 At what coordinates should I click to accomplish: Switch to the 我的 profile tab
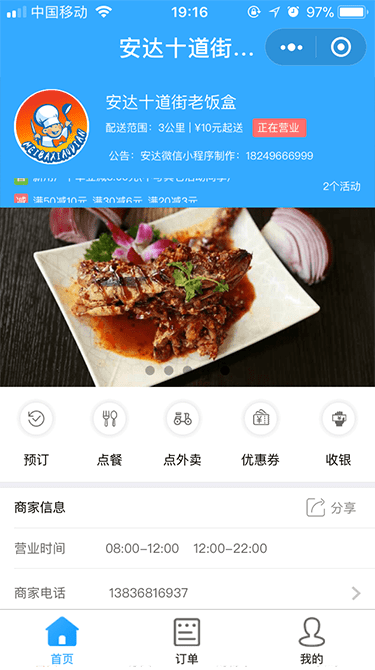click(x=311, y=641)
